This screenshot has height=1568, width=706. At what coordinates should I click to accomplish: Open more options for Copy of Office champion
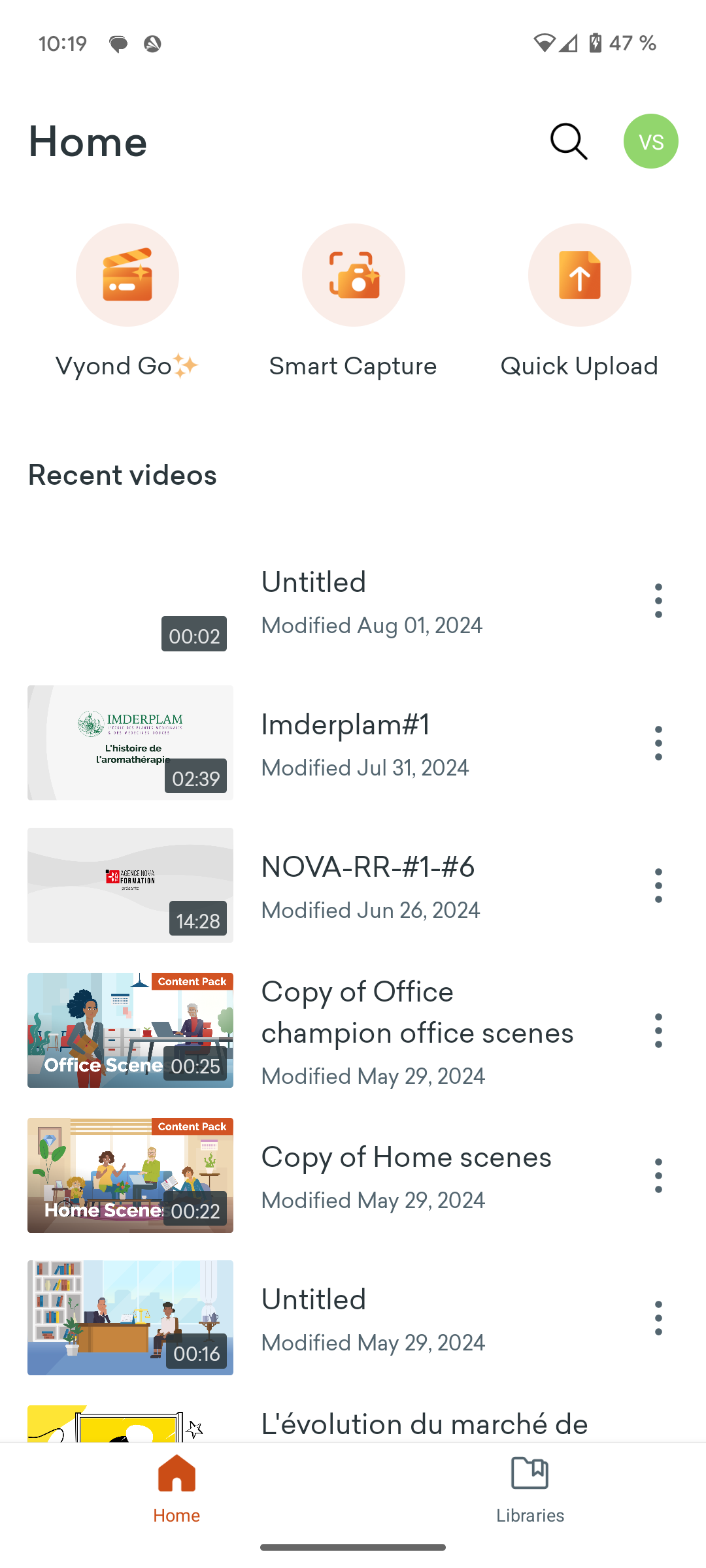(658, 1030)
